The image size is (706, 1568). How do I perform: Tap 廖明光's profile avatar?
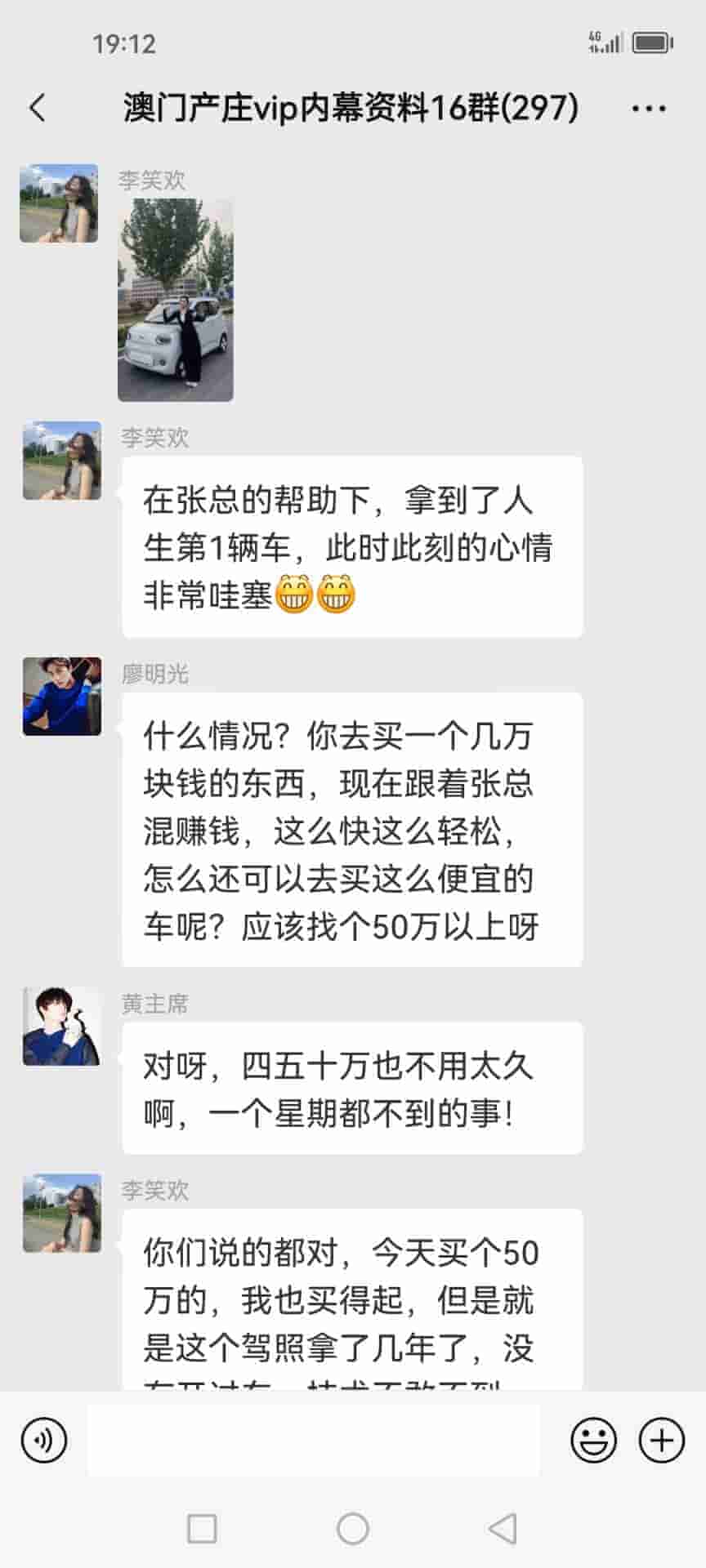(x=62, y=697)
